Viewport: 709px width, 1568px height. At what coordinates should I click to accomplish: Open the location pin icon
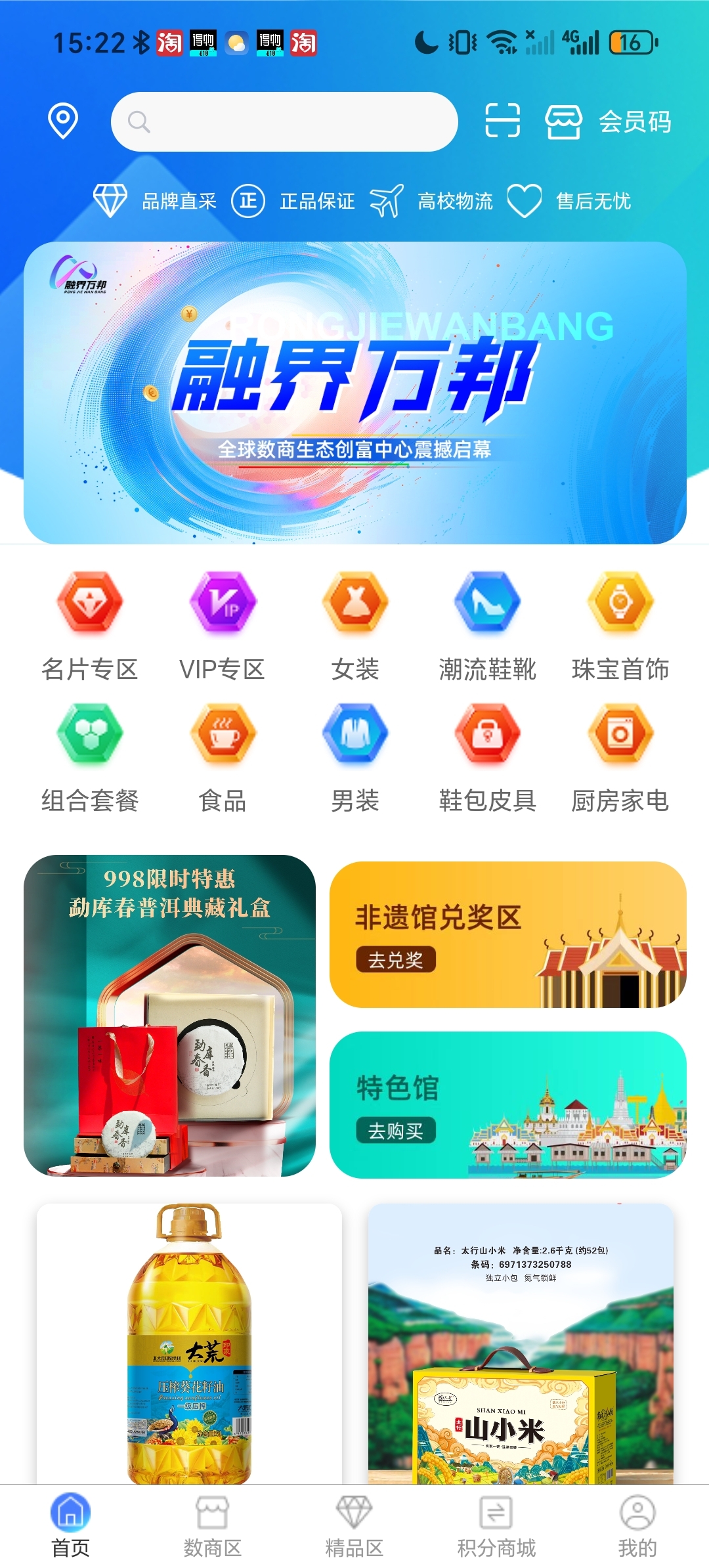tap(63, 121)
